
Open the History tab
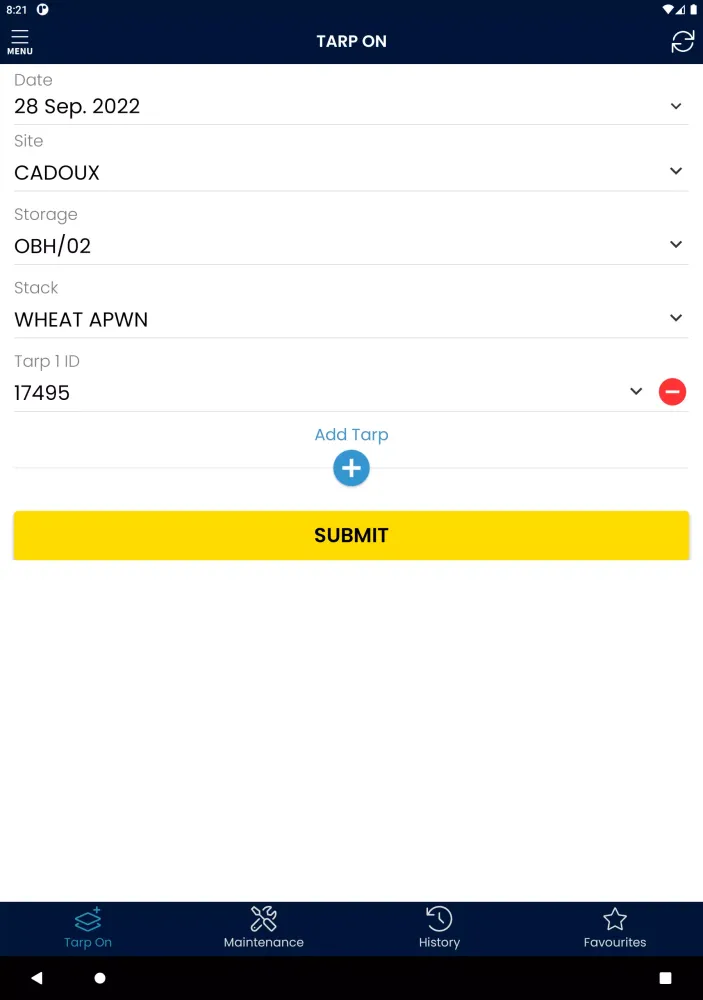pyautogui.click(x=439, y=927)
